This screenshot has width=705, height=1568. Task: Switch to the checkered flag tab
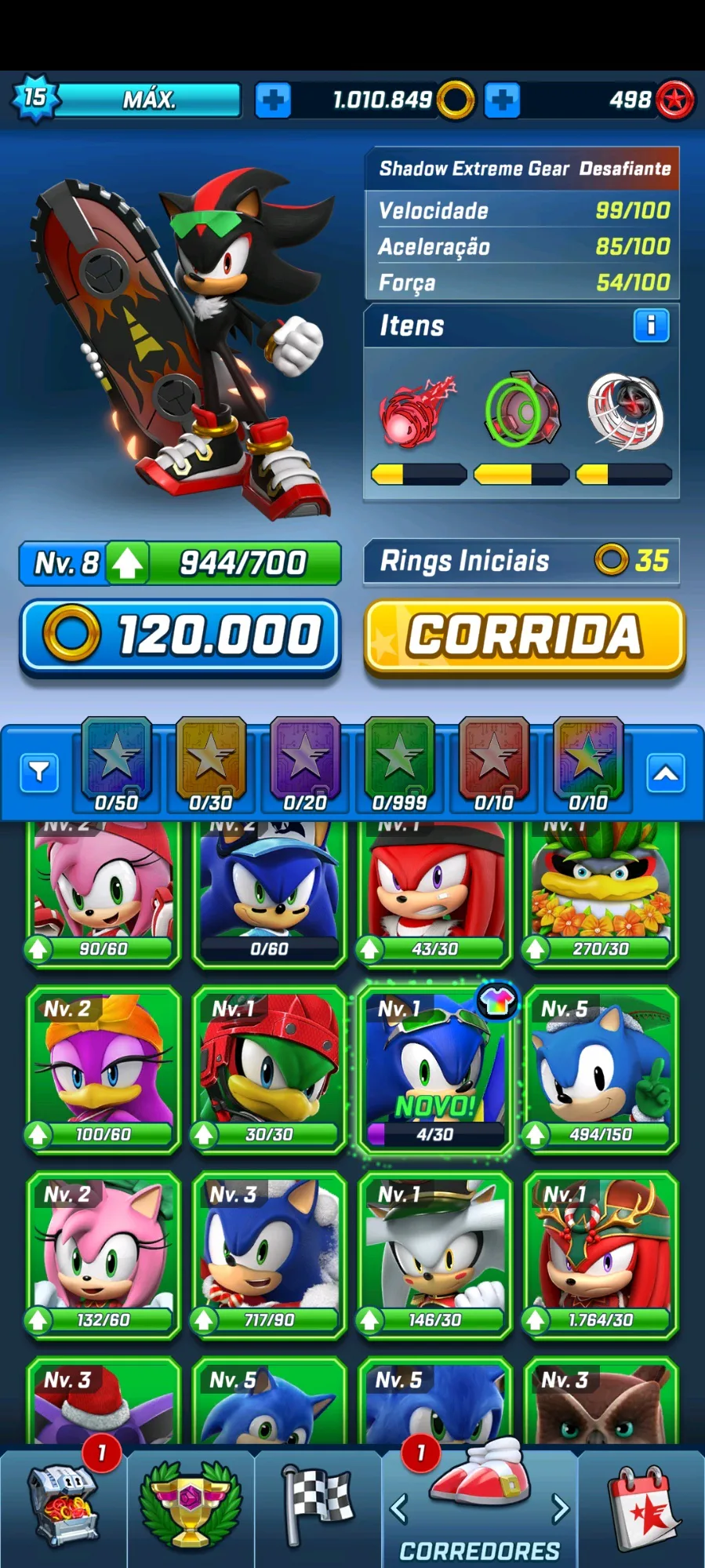[317, 1508]
